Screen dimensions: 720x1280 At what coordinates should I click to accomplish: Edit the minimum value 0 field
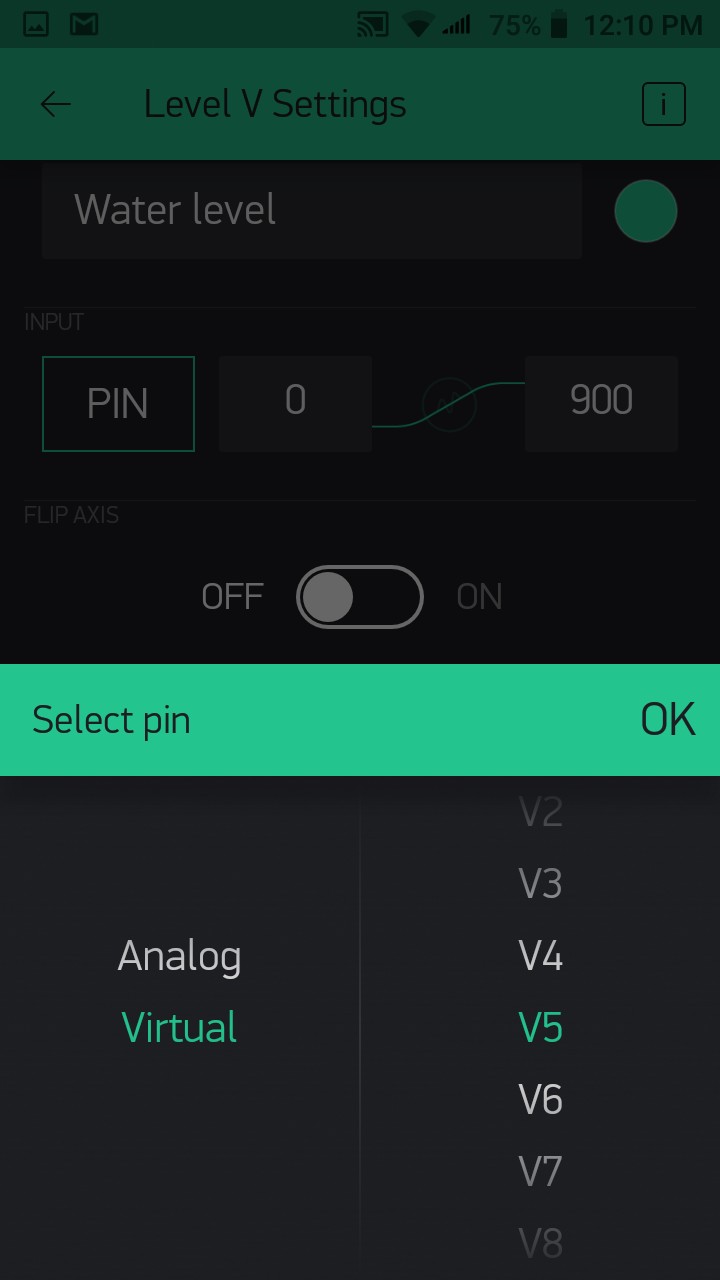click(x=295, y=402)
